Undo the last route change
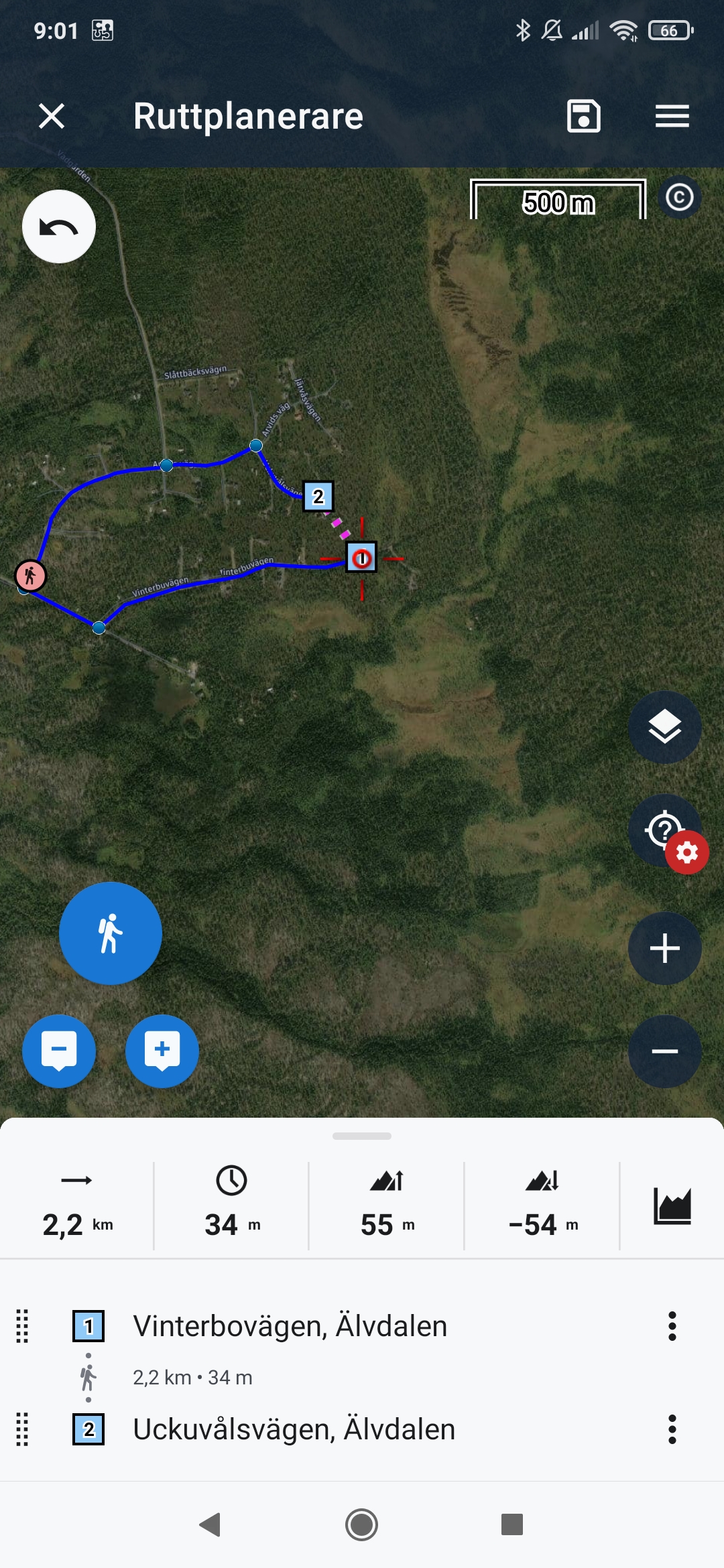The image size is (724, 1568). coord(59,226)
